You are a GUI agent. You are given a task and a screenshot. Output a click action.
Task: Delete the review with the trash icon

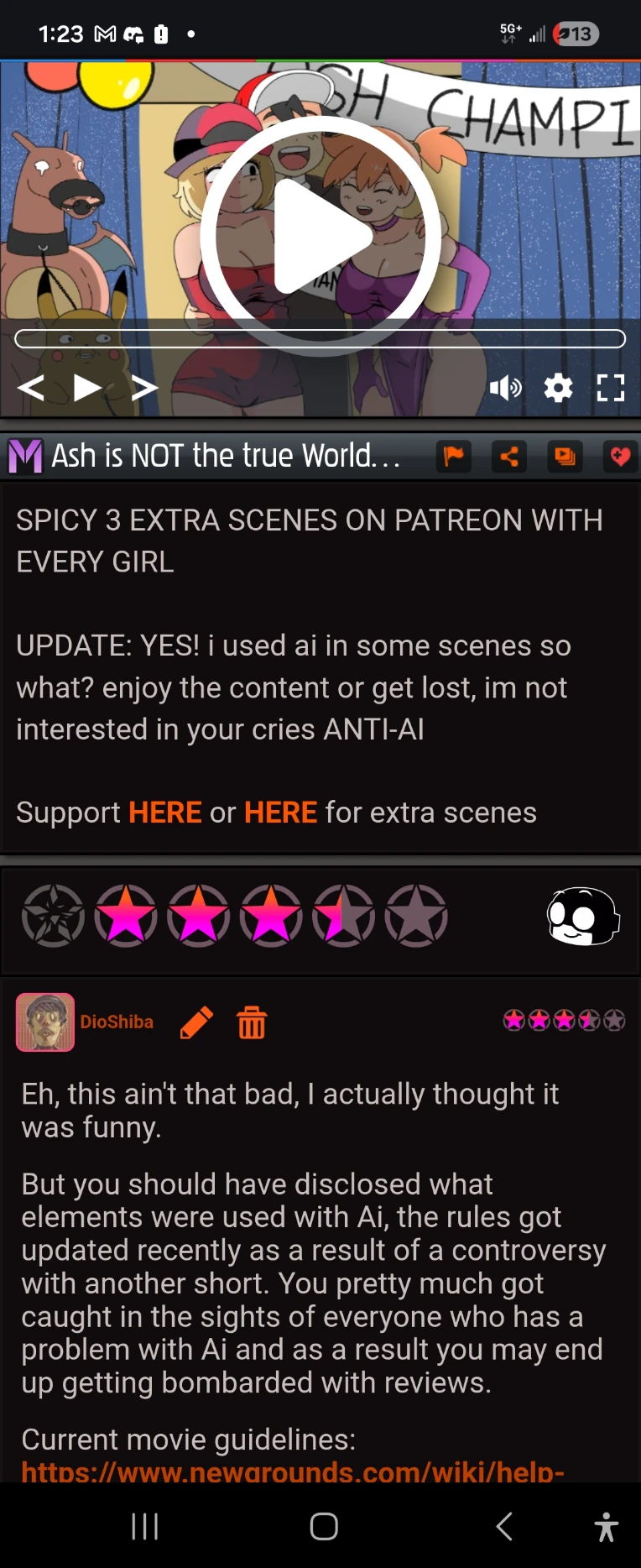[x=252, y=1022]
